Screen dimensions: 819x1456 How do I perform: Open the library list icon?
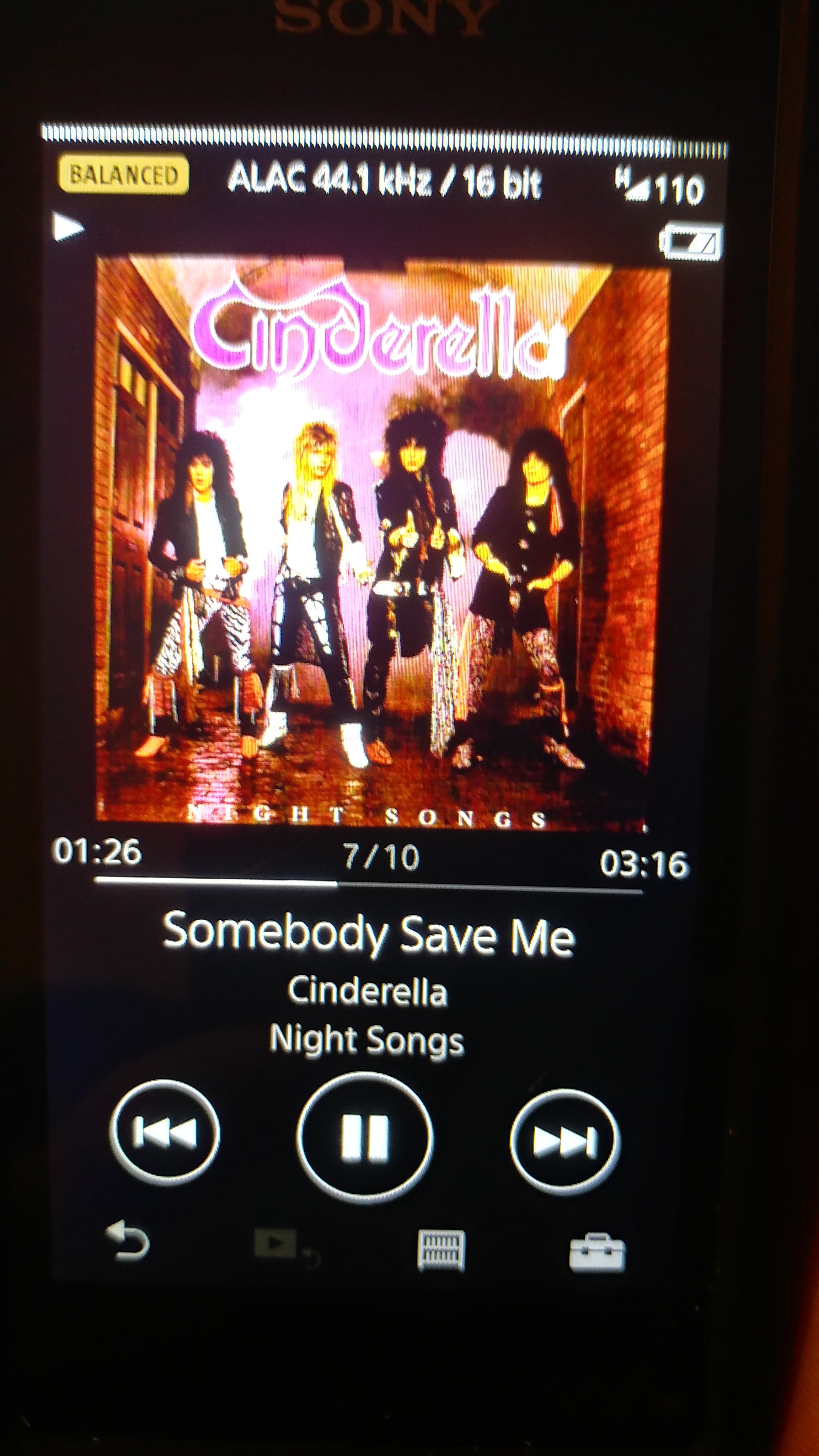click(441, 1250)
